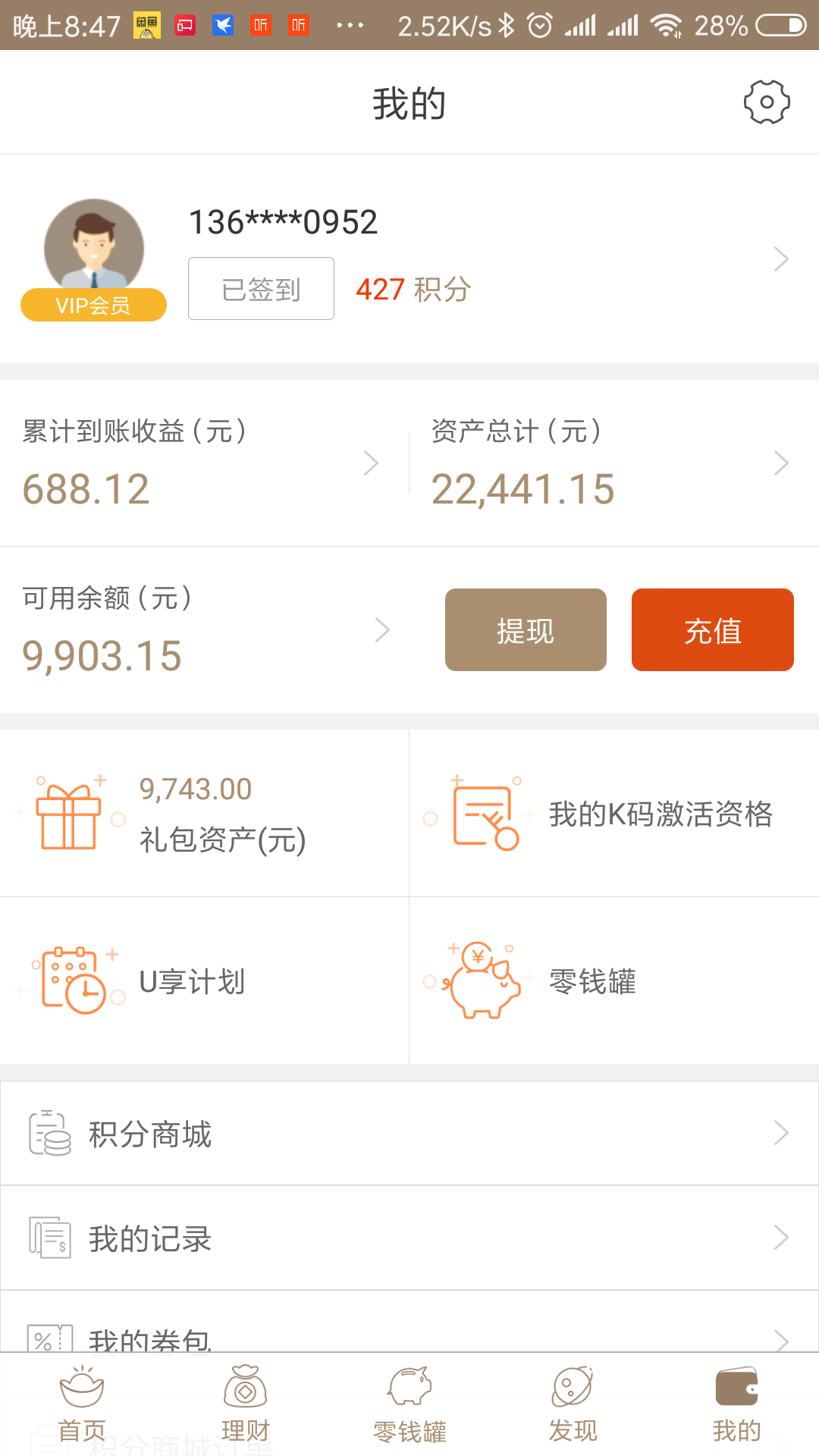Expand the 资产总计 details chevron
Image resolution: width=819 pixels, height=1456 pixels.
[x=782, y=463]
